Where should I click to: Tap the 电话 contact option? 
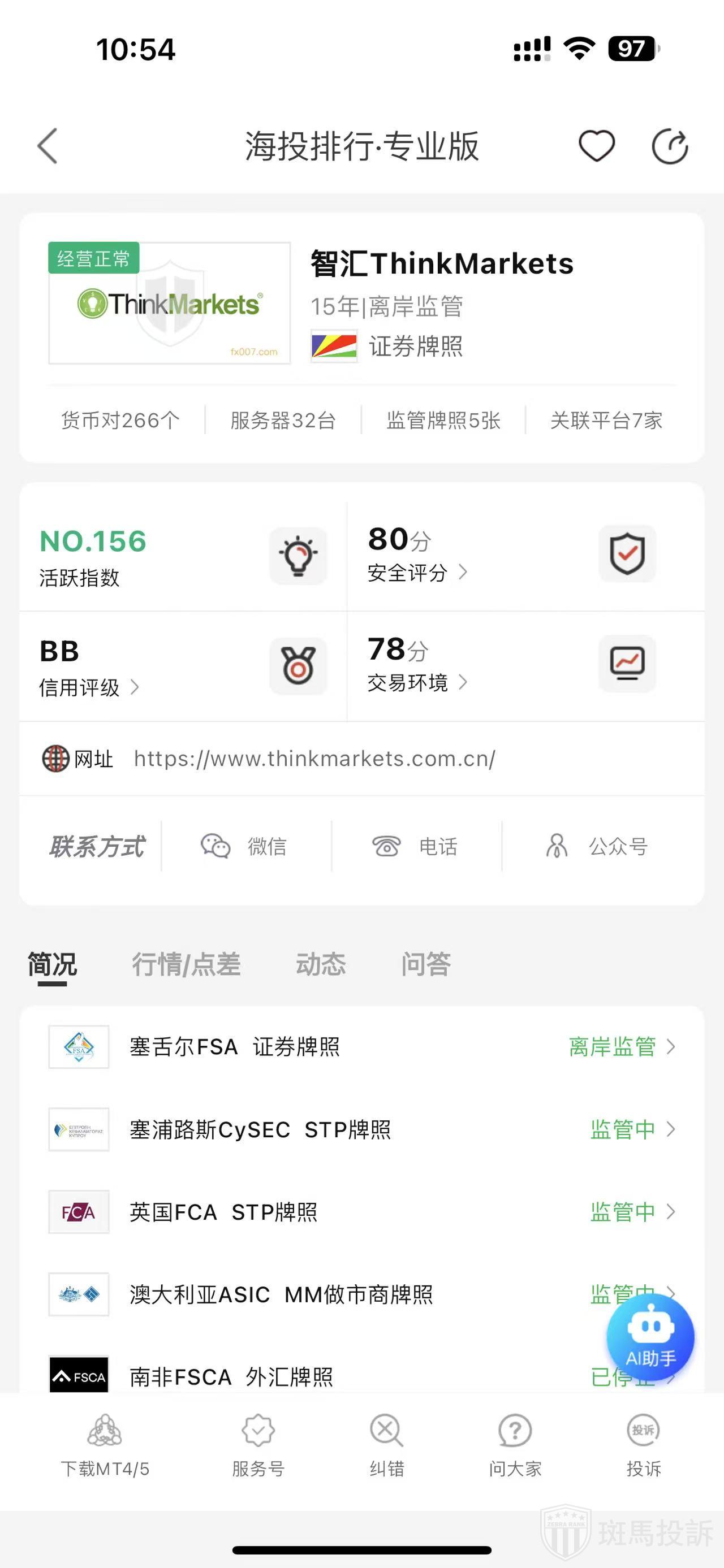pos(416,846)
